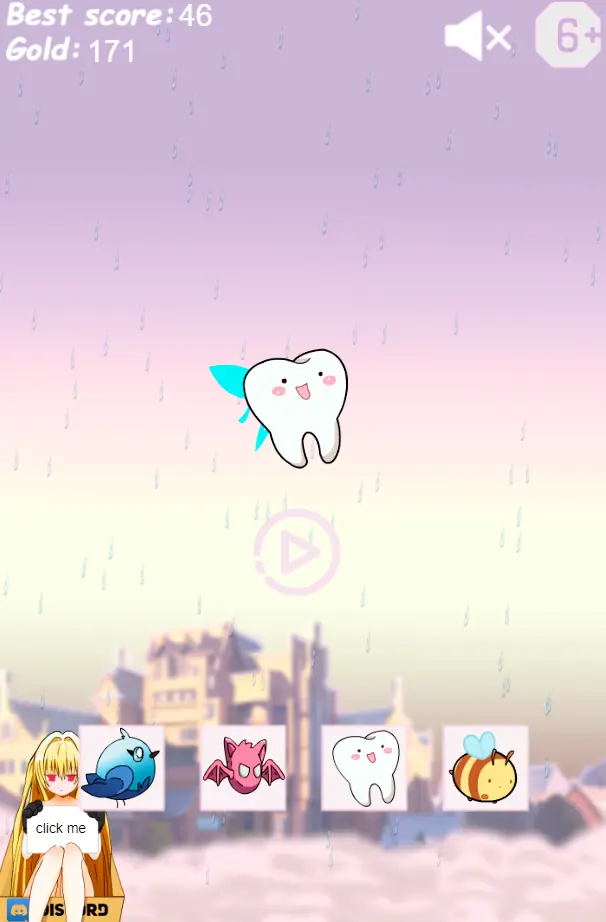Choose the pink bat character

(243, 768)
